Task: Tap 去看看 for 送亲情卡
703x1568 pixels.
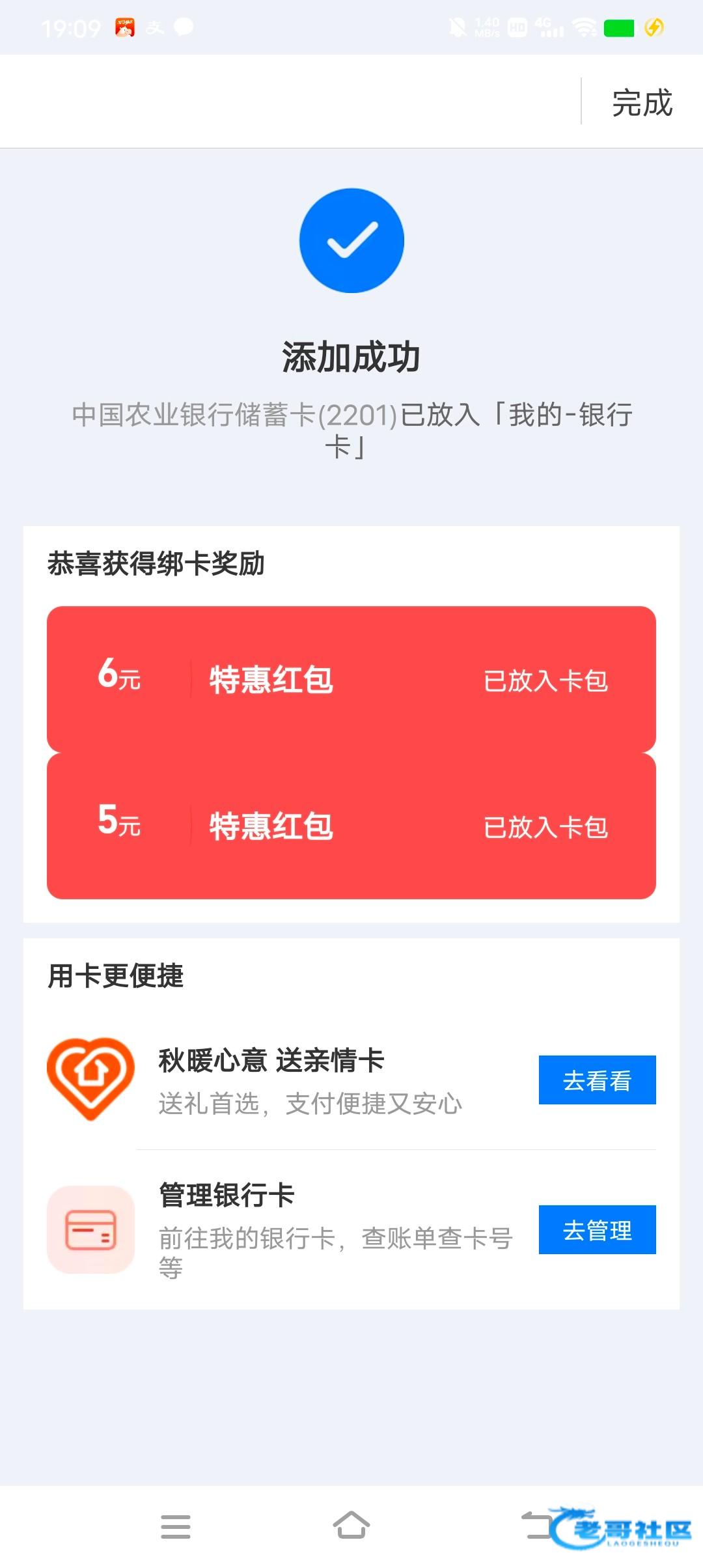Action: pyautogui.click(x=597, y=1080)
